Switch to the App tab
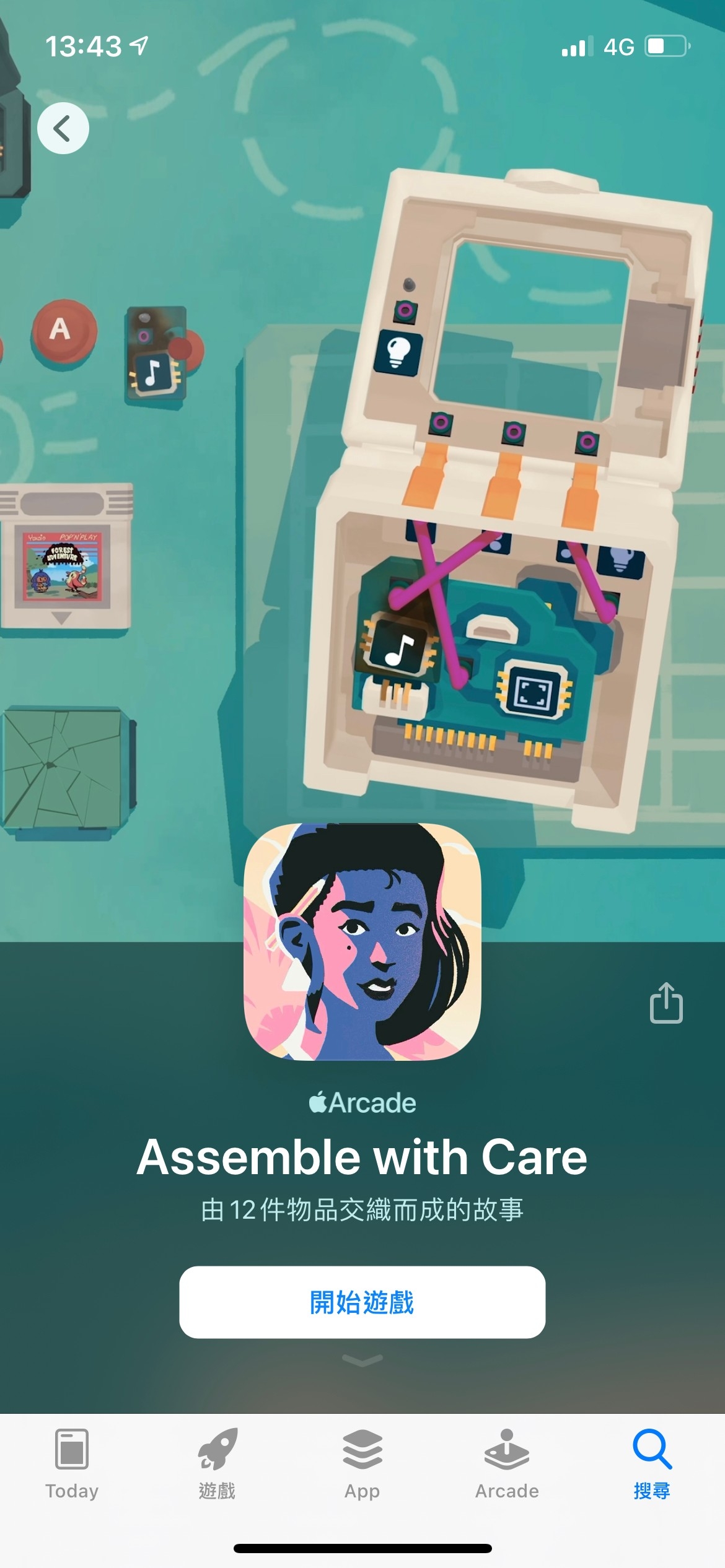The height and width of the screenshot is (1568, 725). (x=362, y=1464)
